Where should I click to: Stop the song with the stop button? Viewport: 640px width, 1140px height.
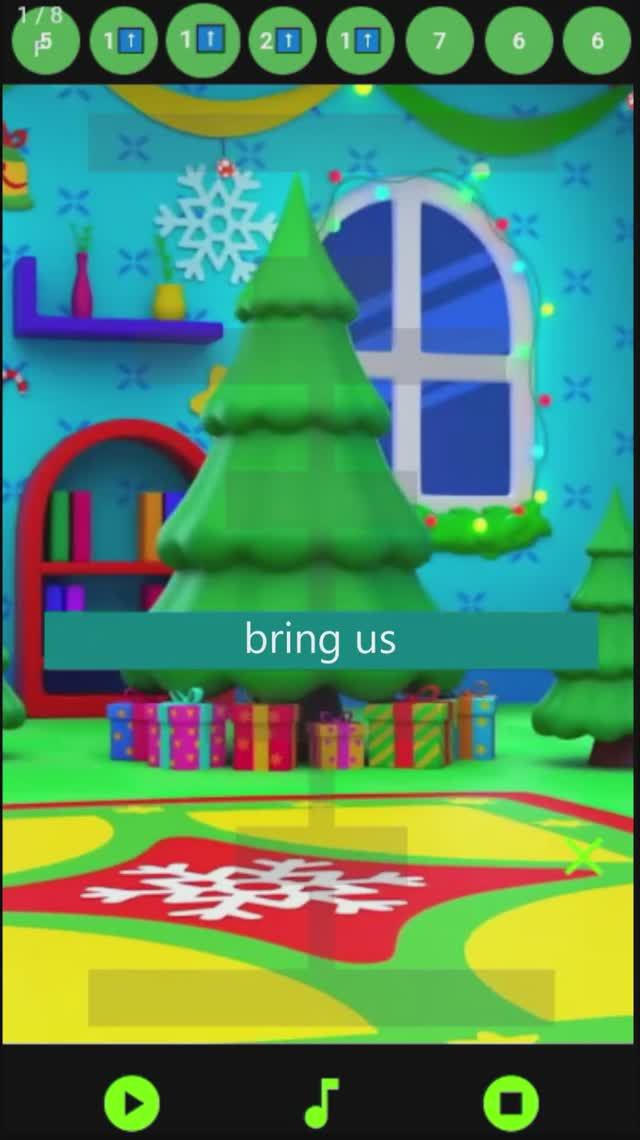click(511, 1104)
